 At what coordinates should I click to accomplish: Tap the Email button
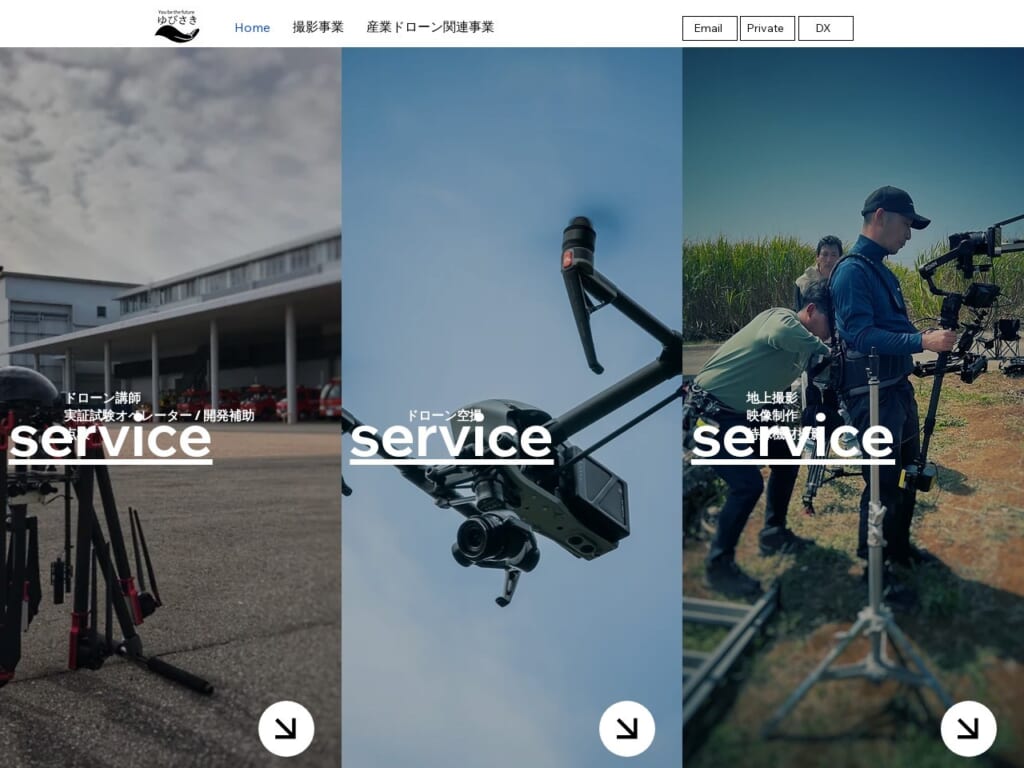(x=709, y=28)
